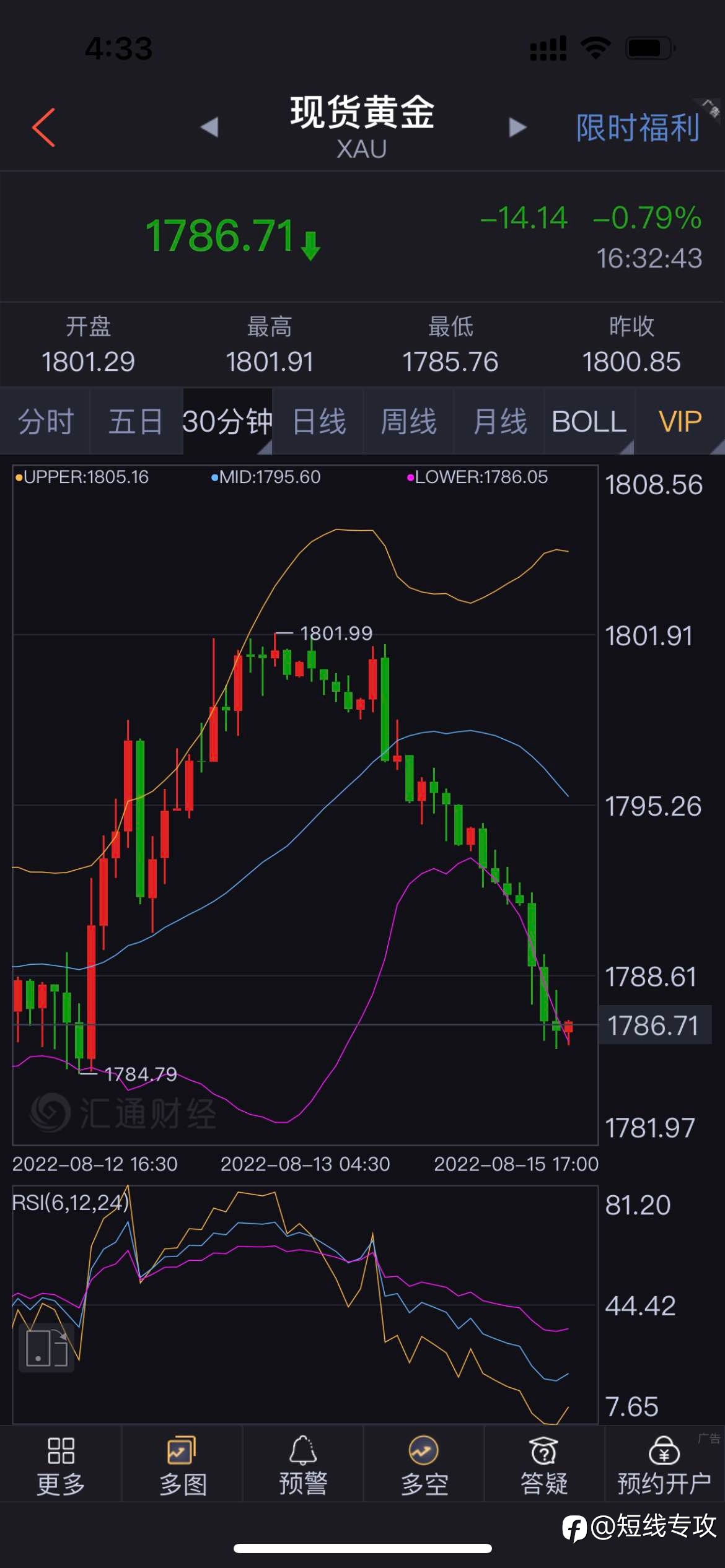Image resolution: width=725 pixels, height=1568 pixels.
Task: Open the VIP indicators tab
Action: click(680, 422)
